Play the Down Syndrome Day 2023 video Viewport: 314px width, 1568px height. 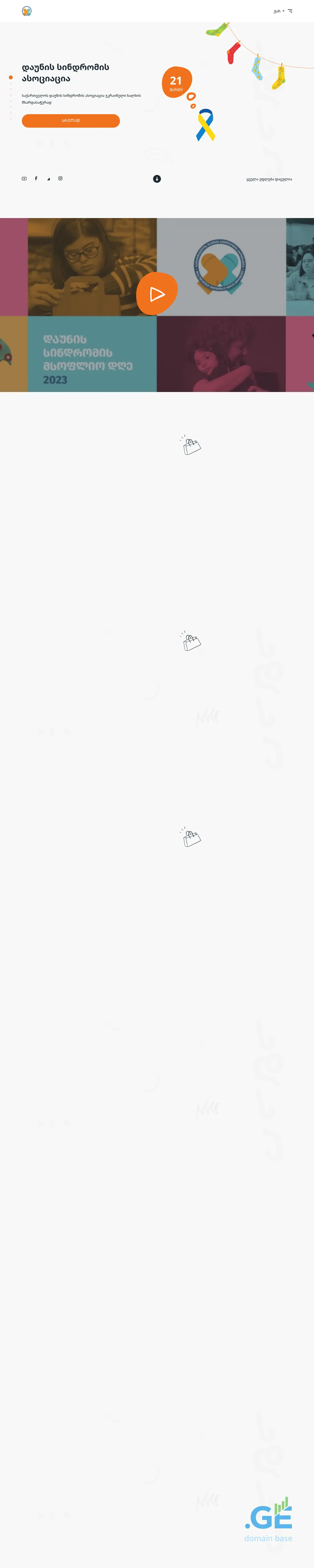click(157, 294)
